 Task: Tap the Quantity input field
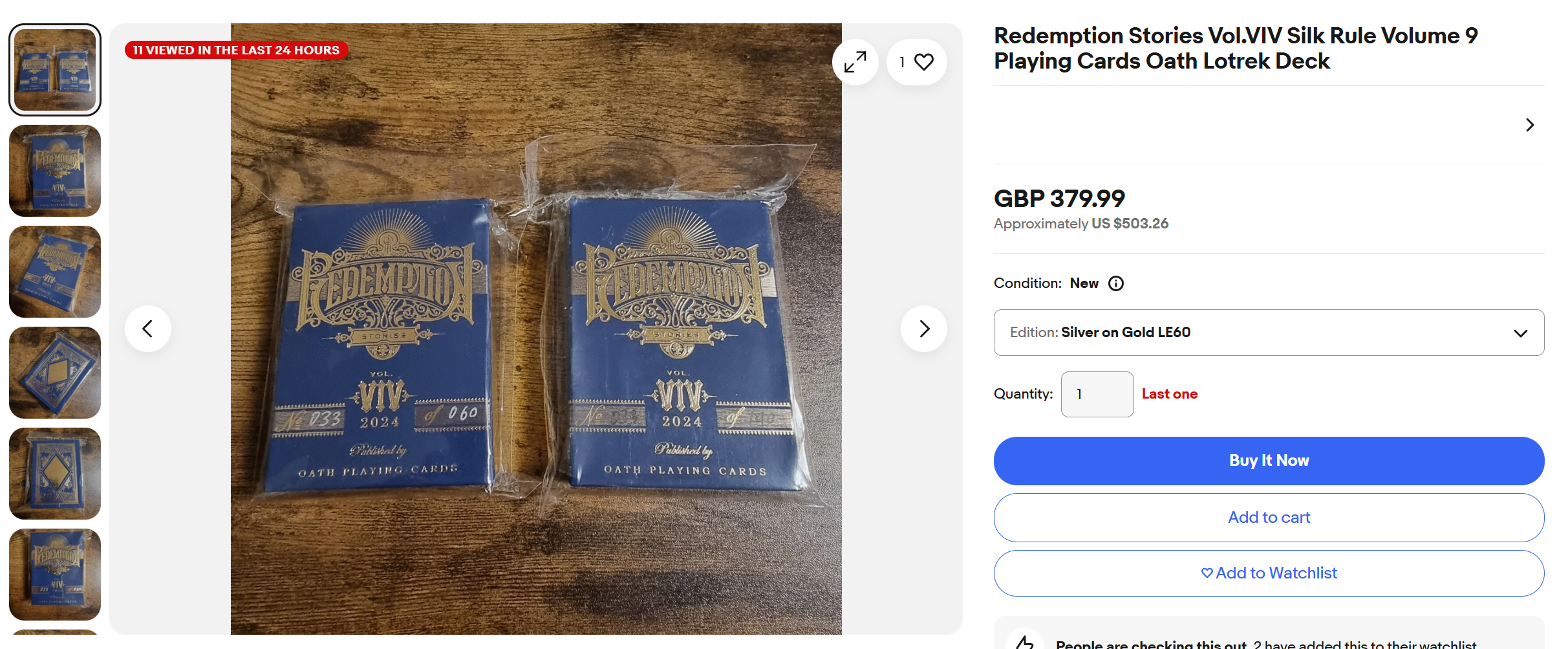click(x=1097, y=394)
